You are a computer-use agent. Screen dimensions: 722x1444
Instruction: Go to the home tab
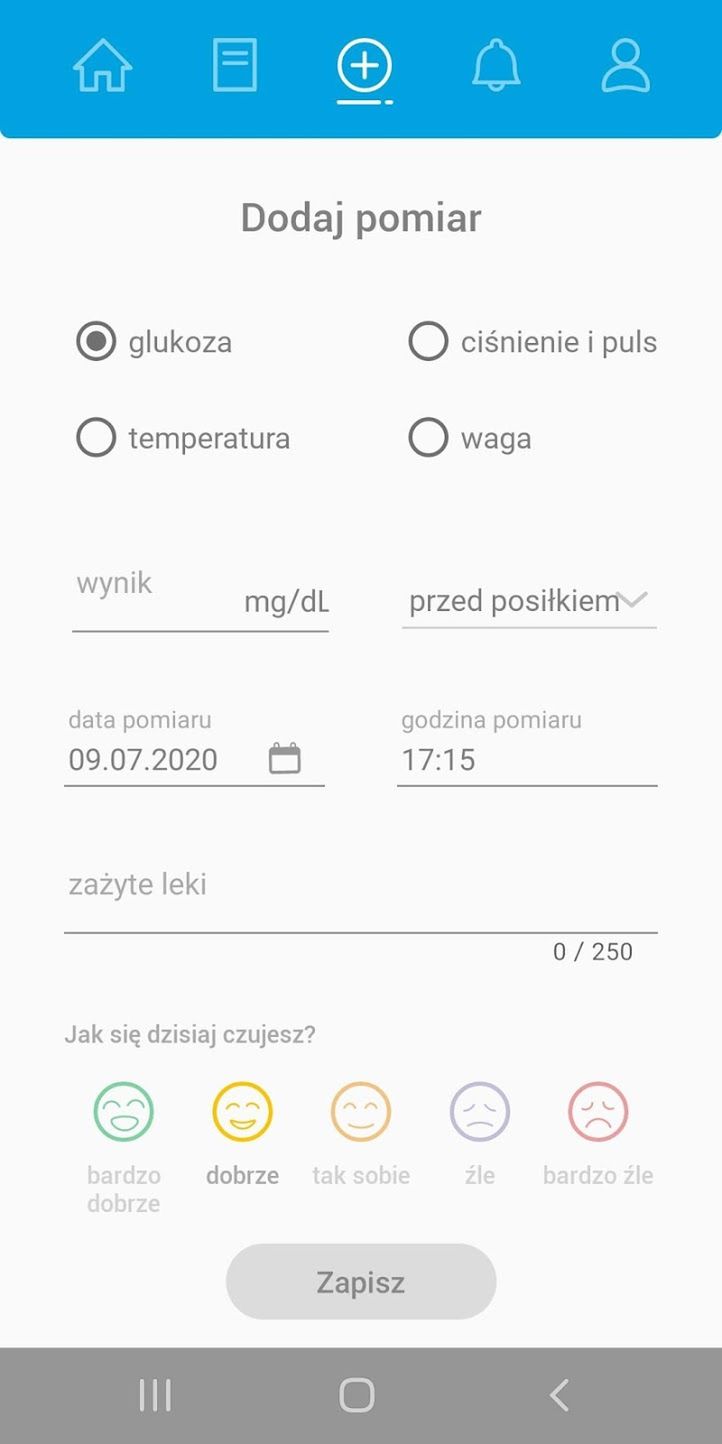click(103, 67)
